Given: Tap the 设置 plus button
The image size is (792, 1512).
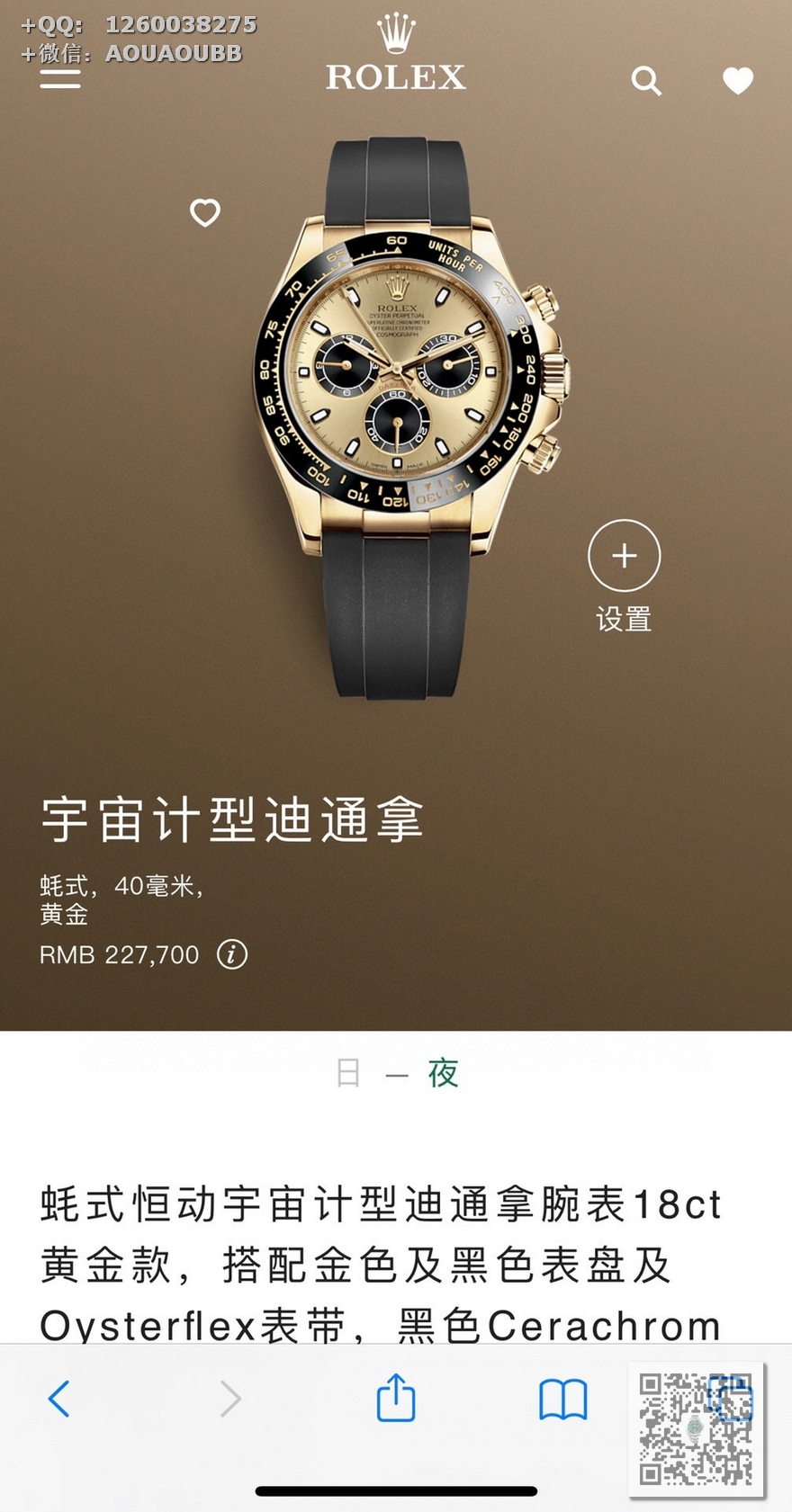Looking at the screenshot, I should coord(624,556).
